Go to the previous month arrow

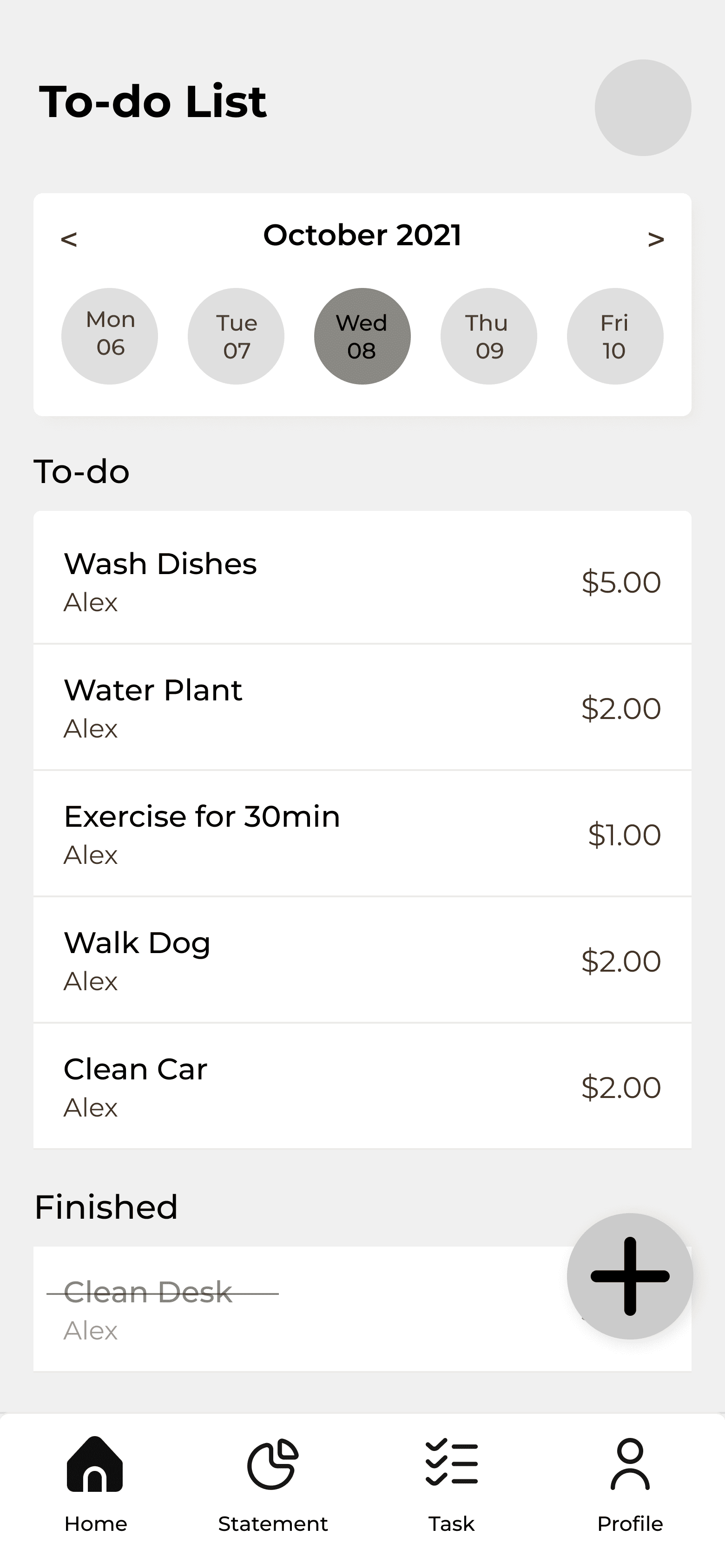[x=69, y=239]
